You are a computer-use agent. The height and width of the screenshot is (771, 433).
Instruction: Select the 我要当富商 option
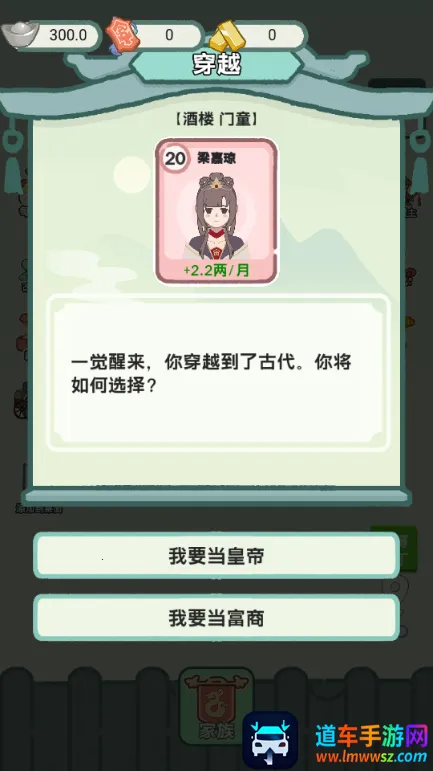tap(216, 618)
